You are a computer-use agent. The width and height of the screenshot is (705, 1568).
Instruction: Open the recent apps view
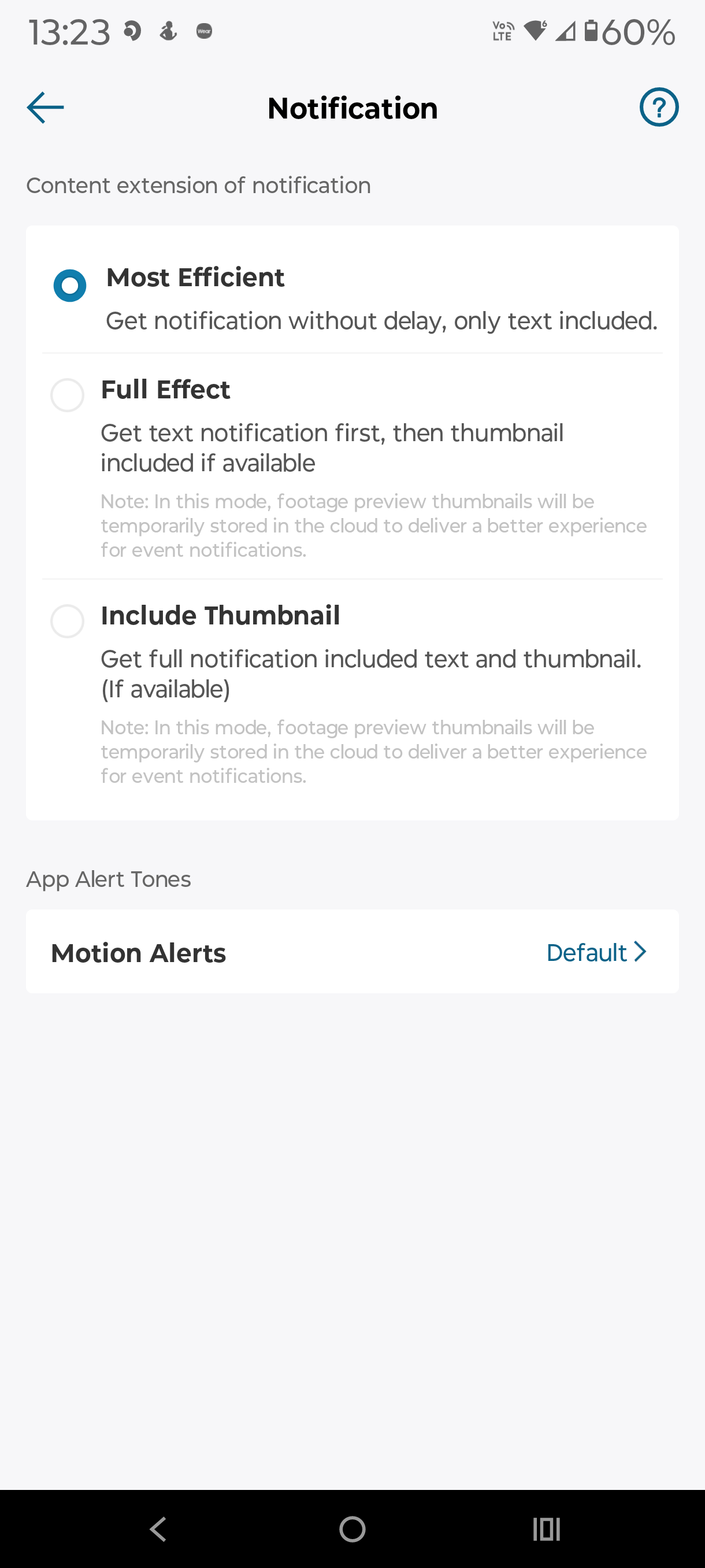pyautogui.click(x=546, y=1529)
